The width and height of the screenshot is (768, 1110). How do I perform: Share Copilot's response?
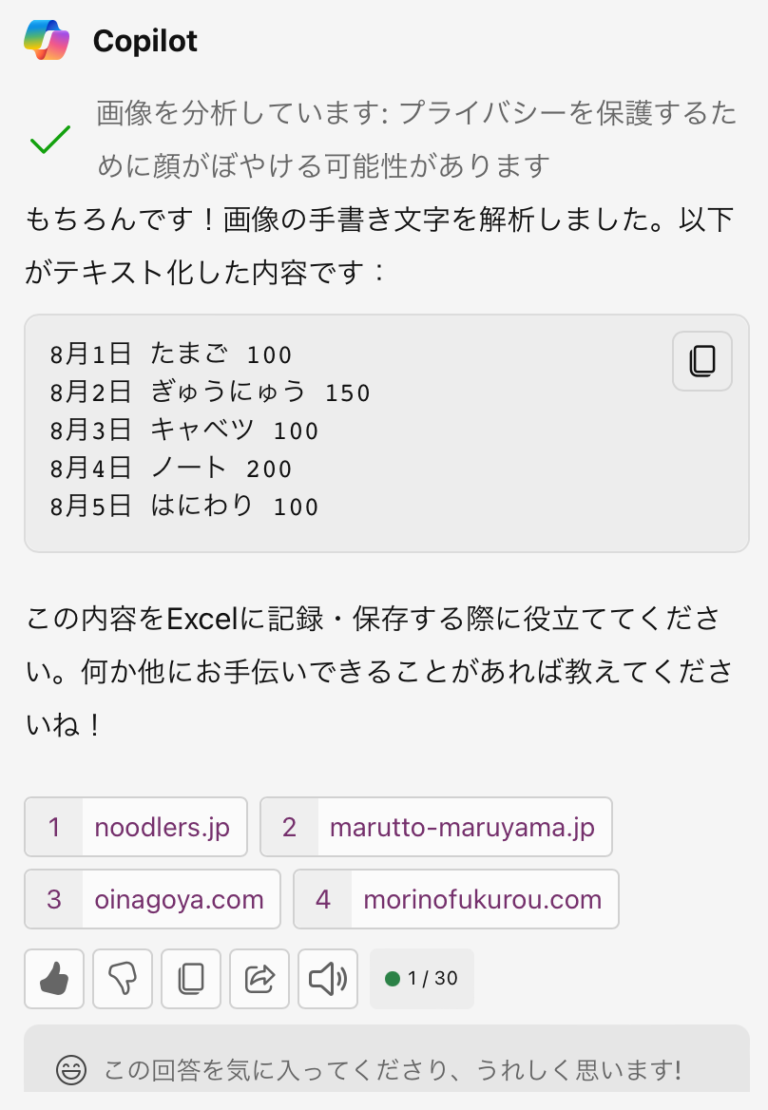pos(259,979)
